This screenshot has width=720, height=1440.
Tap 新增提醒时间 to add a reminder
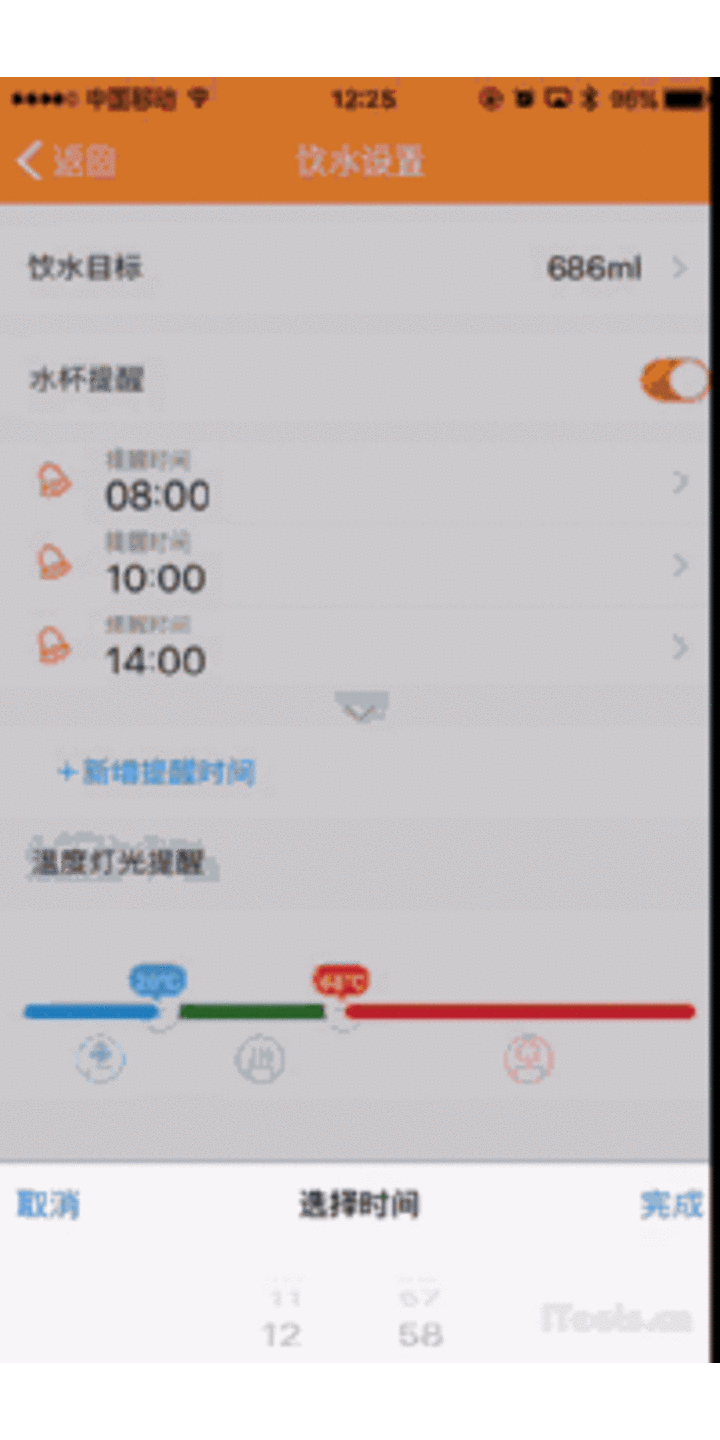click(x=158, y=772)
